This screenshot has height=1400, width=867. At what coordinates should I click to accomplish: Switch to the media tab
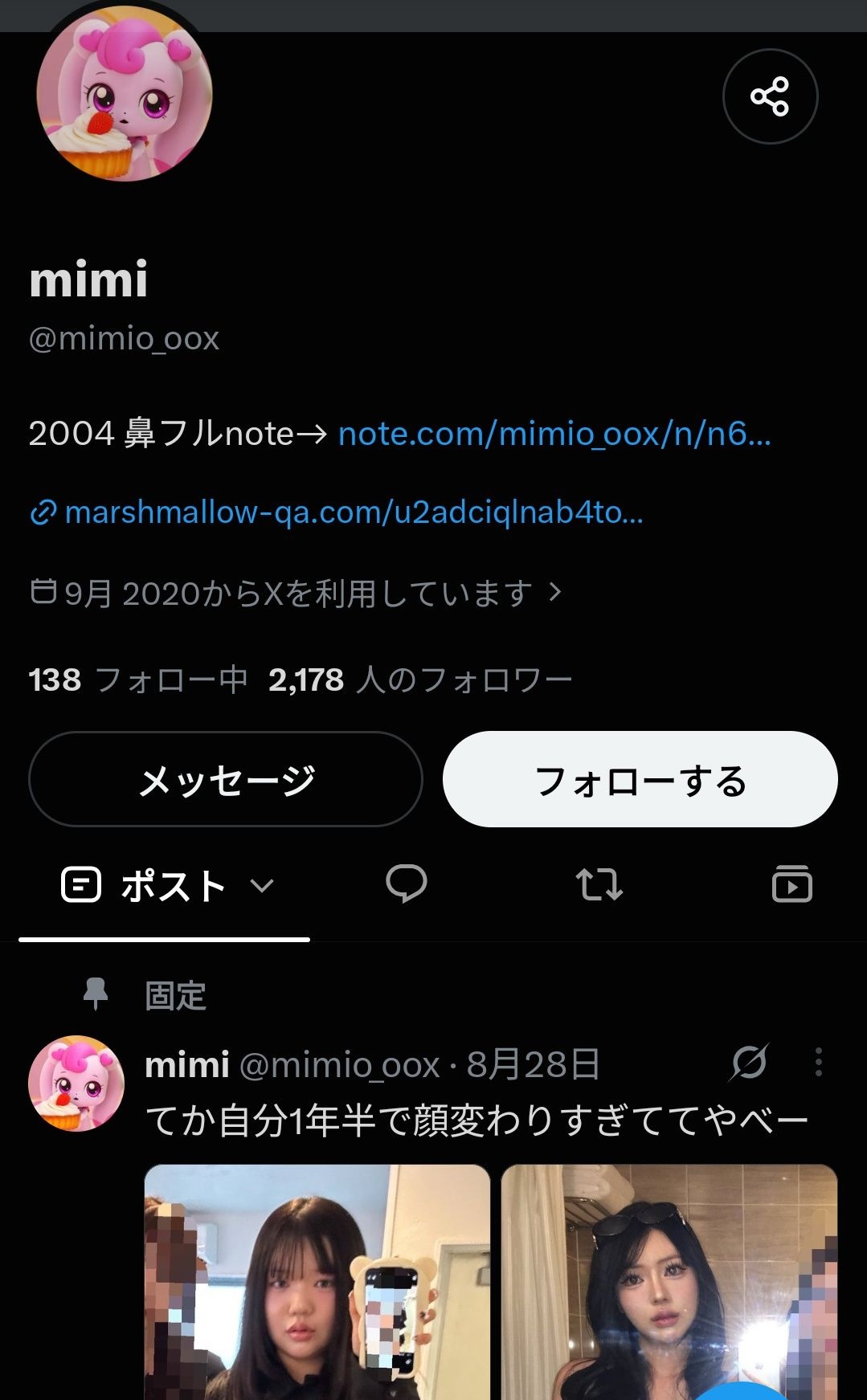point(792,884)
